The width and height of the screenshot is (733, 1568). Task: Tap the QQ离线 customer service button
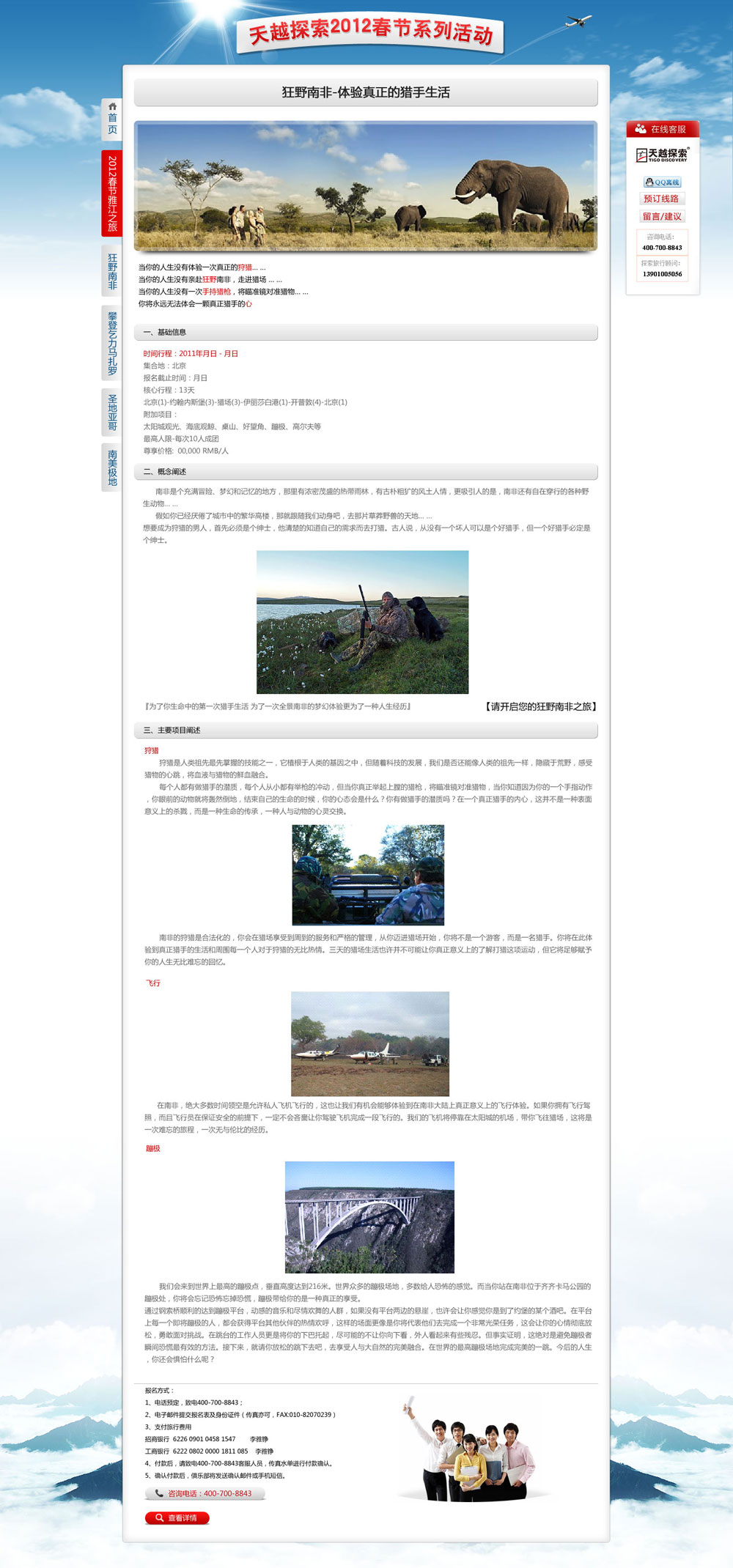(662, 182)
